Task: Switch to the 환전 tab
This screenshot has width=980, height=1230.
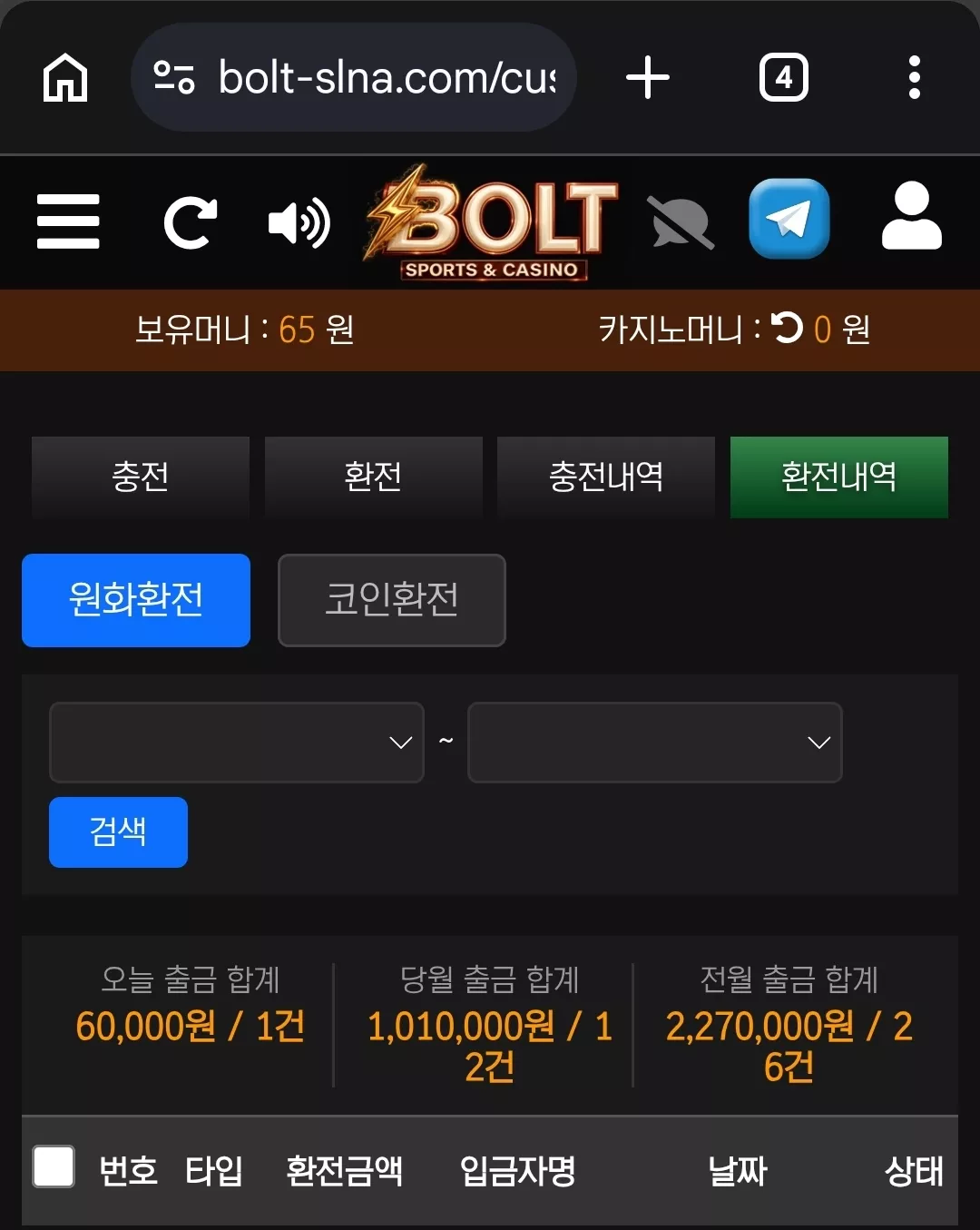Action: tap(373, 477)
